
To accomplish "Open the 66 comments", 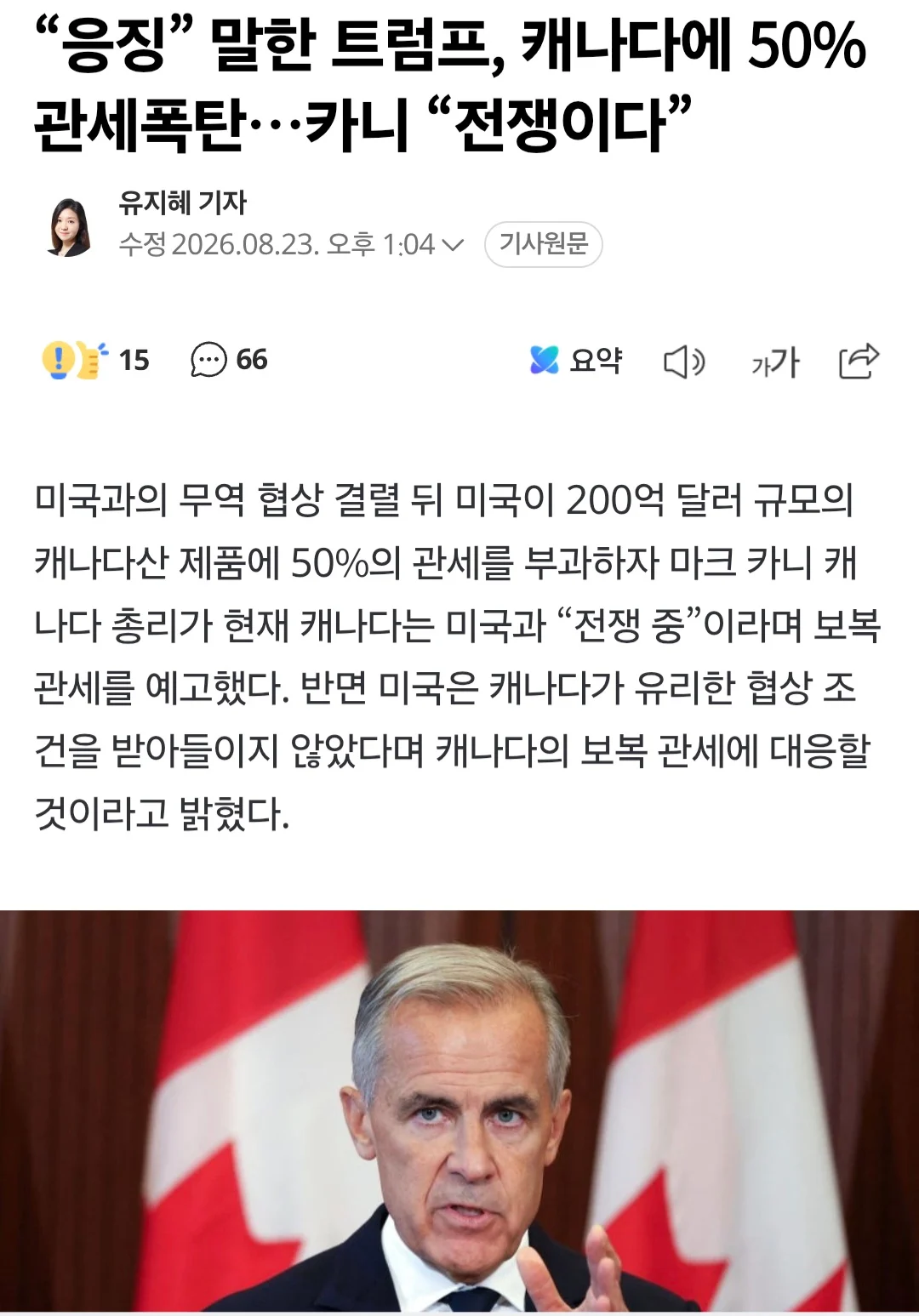I will pyautogui.click(x=229, y=360).
